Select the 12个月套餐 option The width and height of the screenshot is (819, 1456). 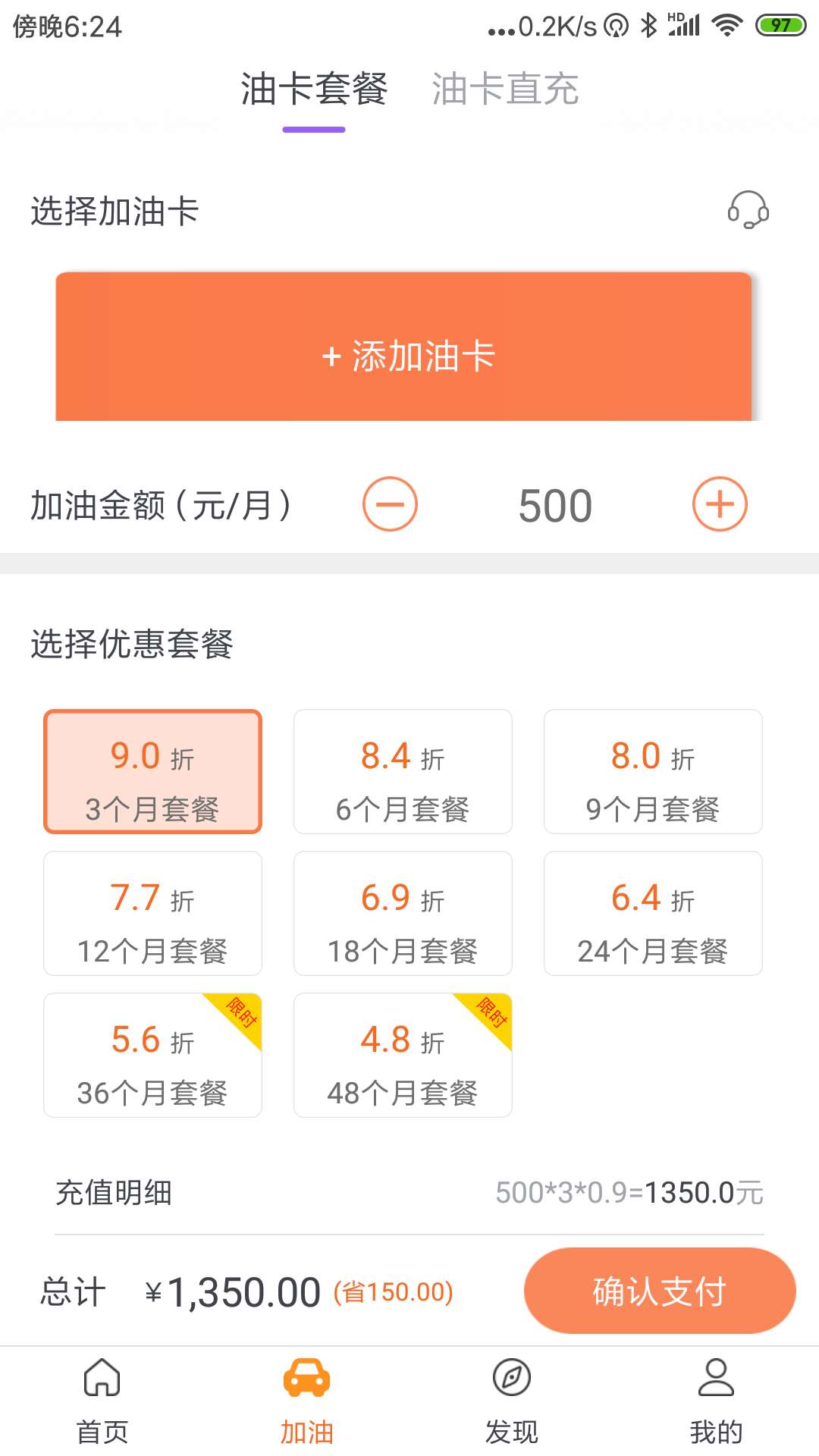coord(152,914)
